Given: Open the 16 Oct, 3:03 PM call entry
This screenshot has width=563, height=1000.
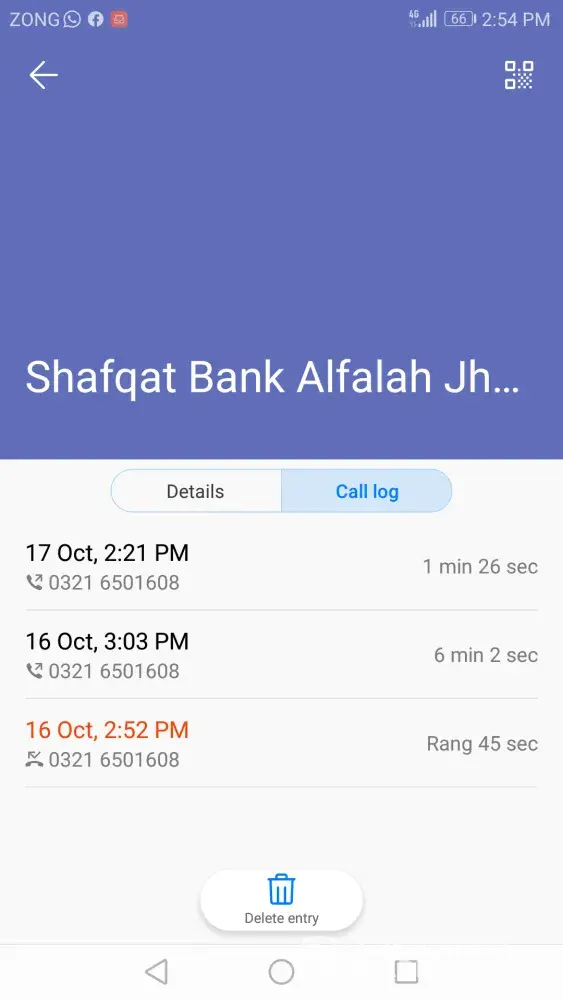Looking at the screenshot, I should pyautogui.click(x=281, y=655).
